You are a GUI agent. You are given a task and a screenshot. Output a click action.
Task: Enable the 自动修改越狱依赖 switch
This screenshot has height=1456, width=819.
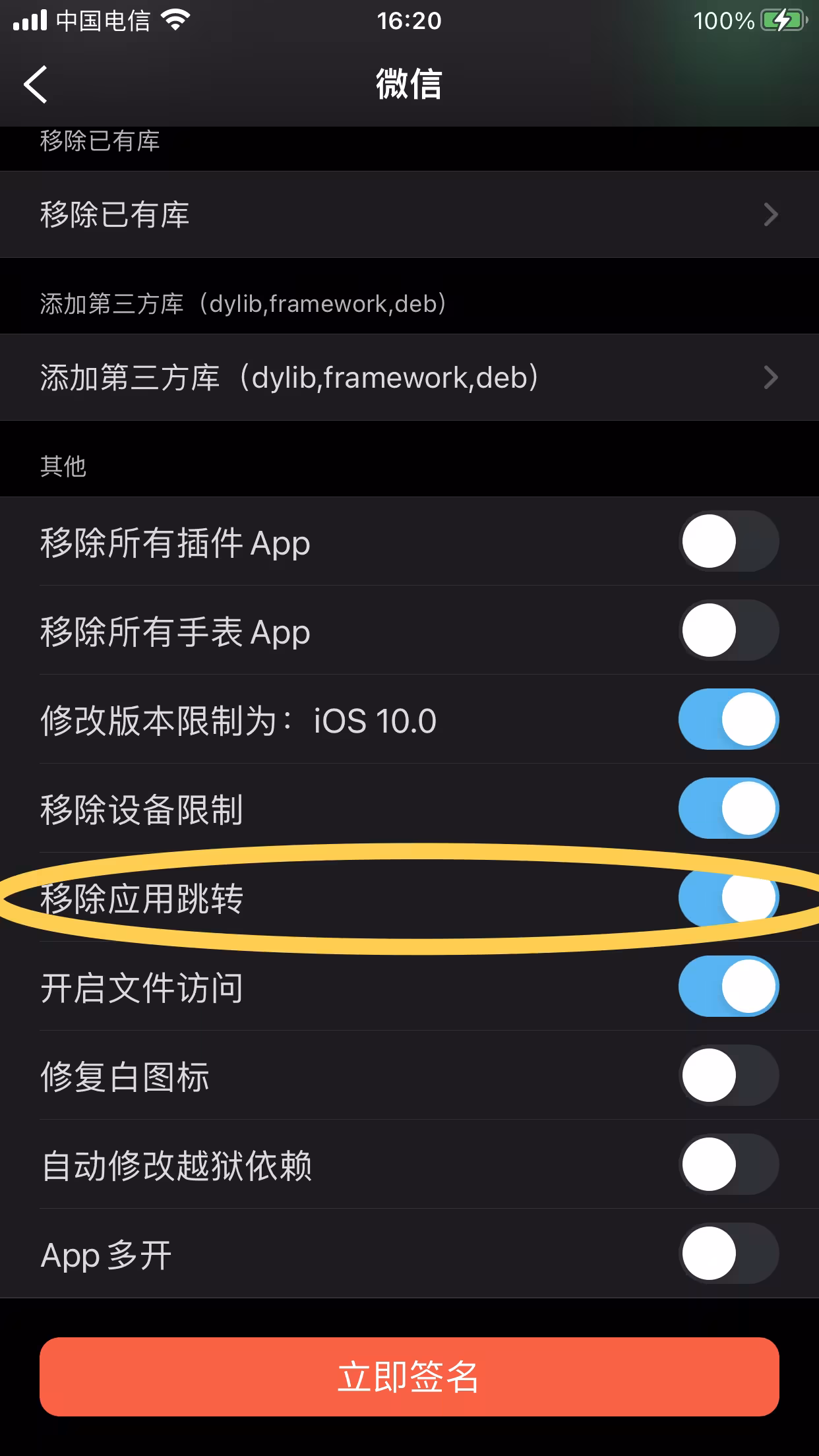click(729, 1165)
